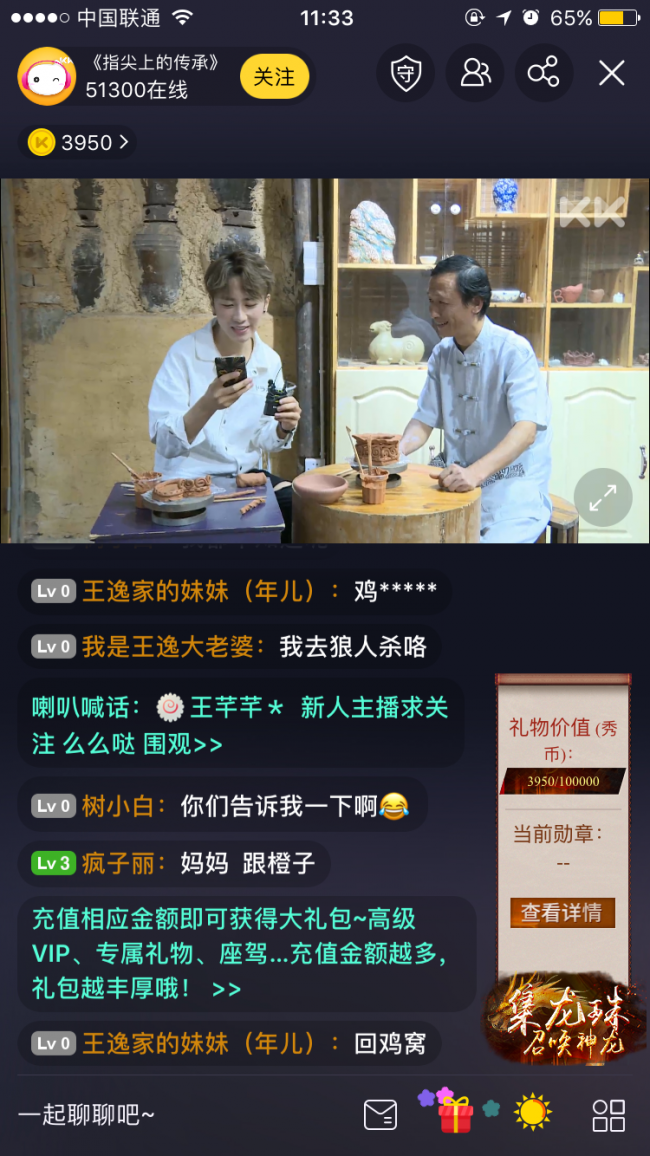Open the 3950 coin ranking

(79, 142)
